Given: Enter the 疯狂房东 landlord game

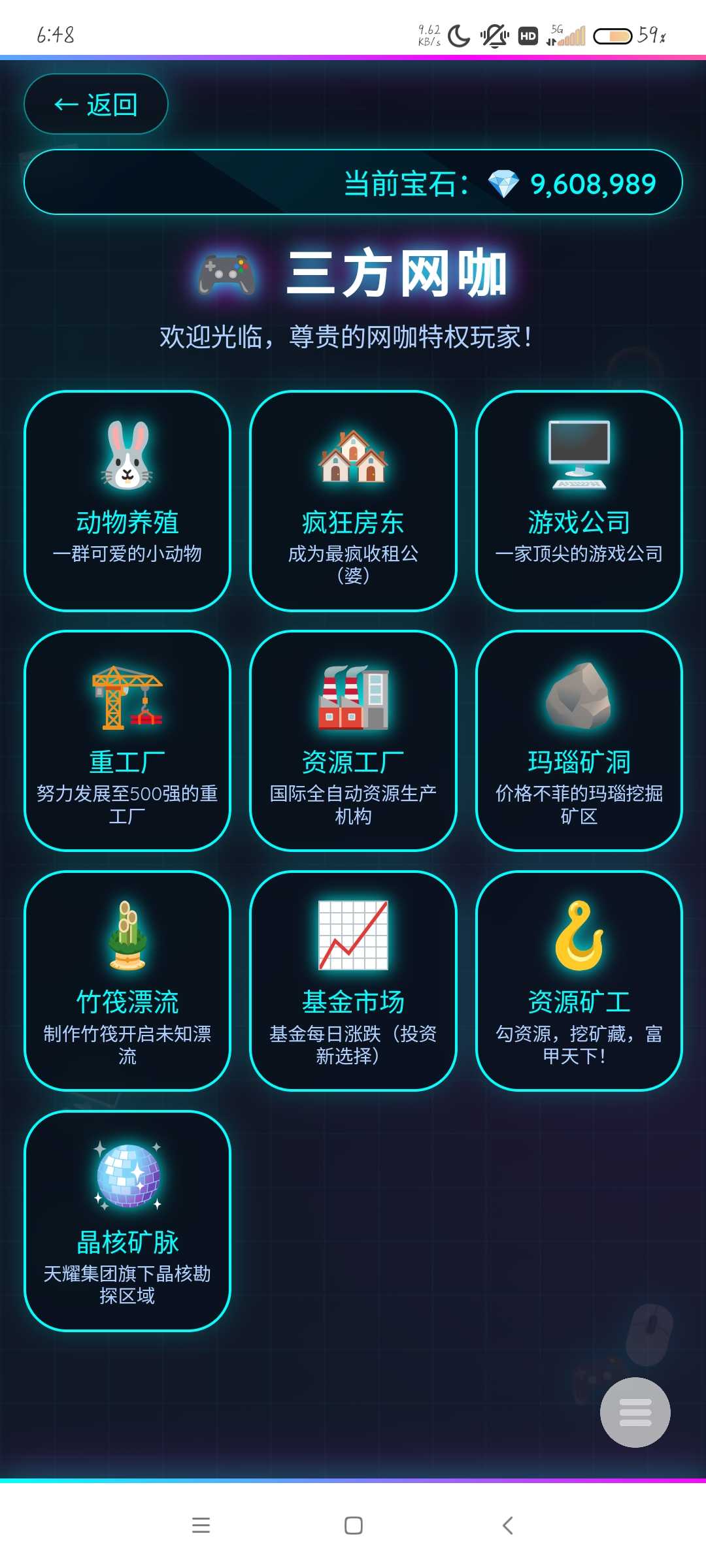Looking at the screenshot, I should tap(353, 501).
